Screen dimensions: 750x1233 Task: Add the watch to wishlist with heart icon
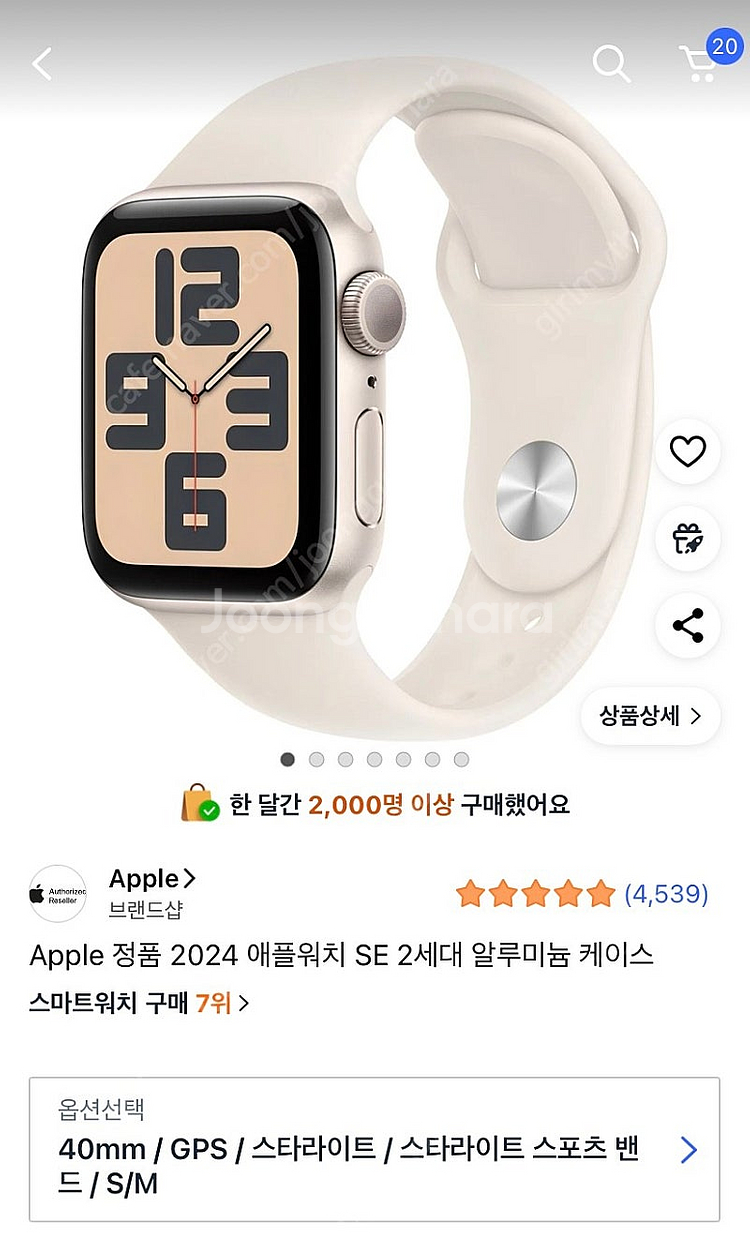[x=687, y=453]
